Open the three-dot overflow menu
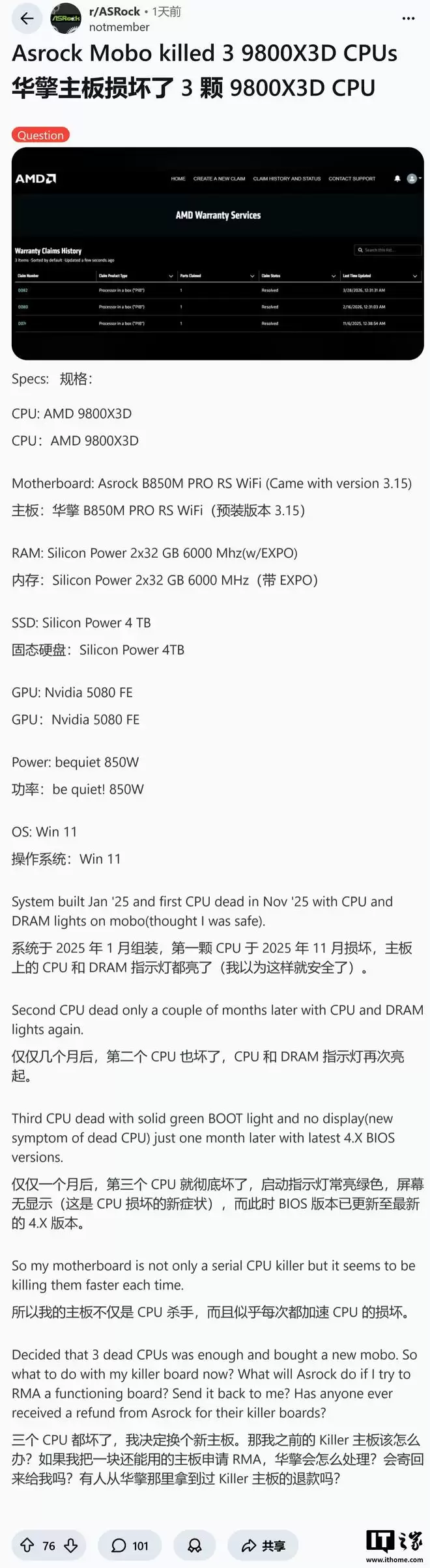 (x=408, y=19)
